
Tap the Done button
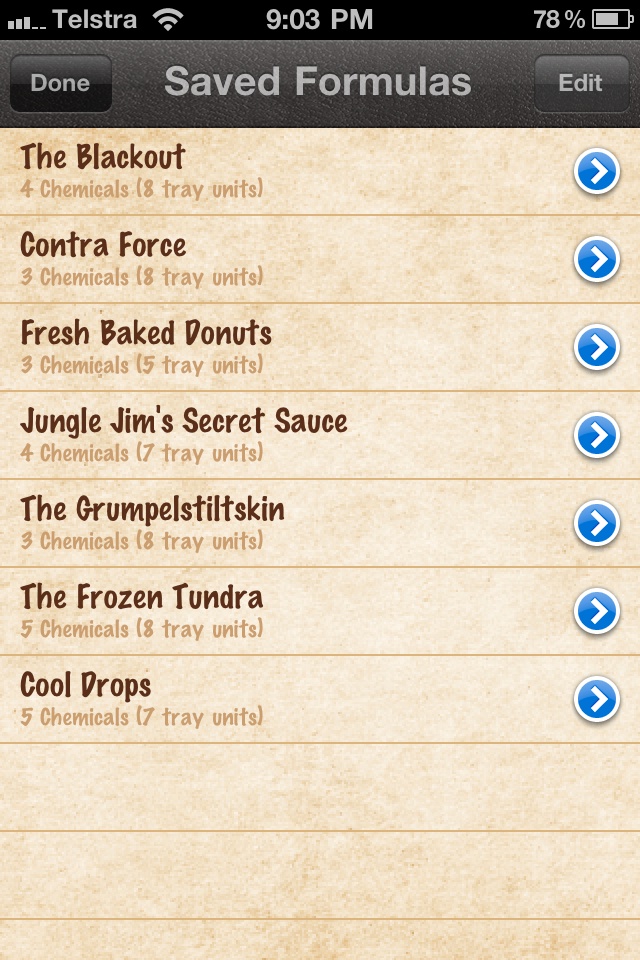pyautogui.click(x=60, y=84)
